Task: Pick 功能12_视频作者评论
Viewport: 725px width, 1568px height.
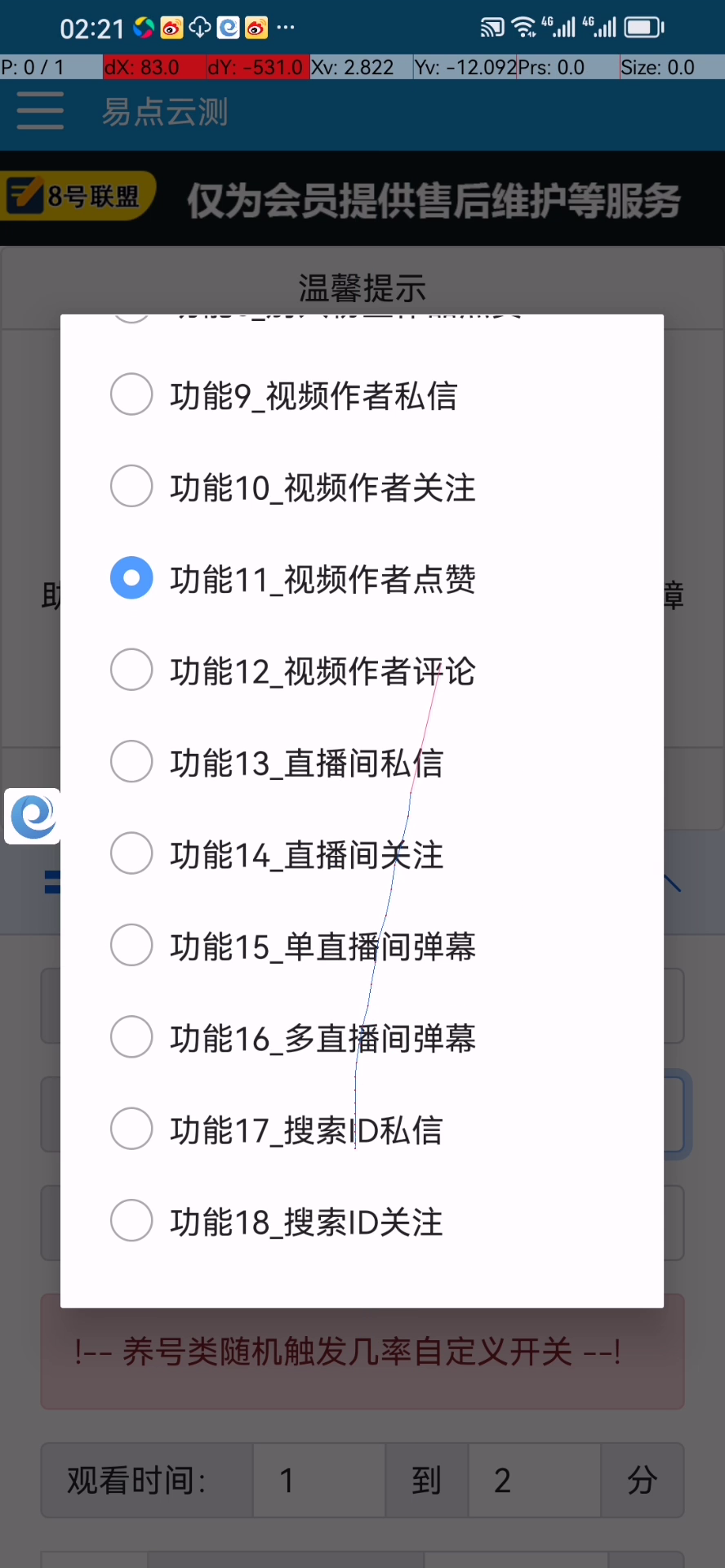Action: (x=131, y=670)
